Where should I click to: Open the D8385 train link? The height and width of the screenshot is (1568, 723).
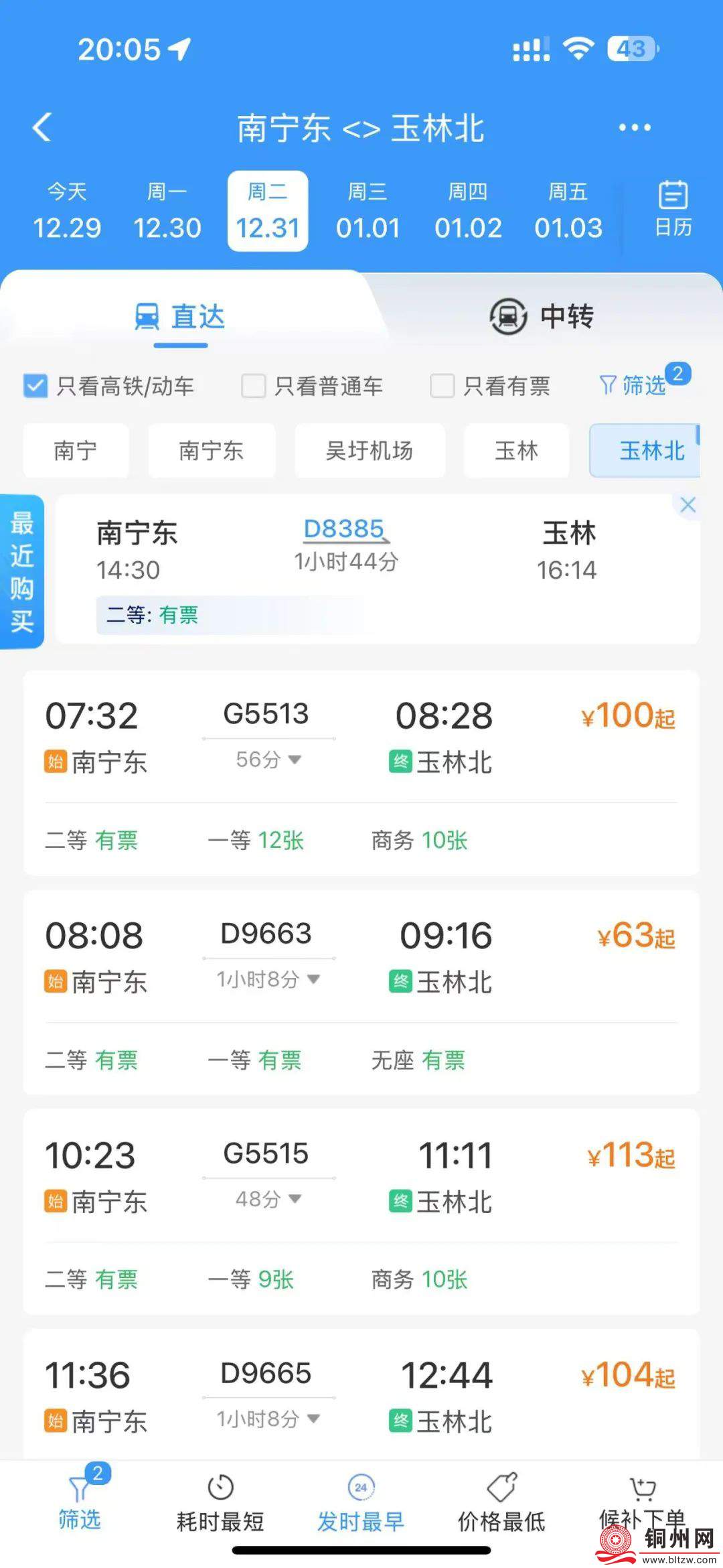pos(344,529)
